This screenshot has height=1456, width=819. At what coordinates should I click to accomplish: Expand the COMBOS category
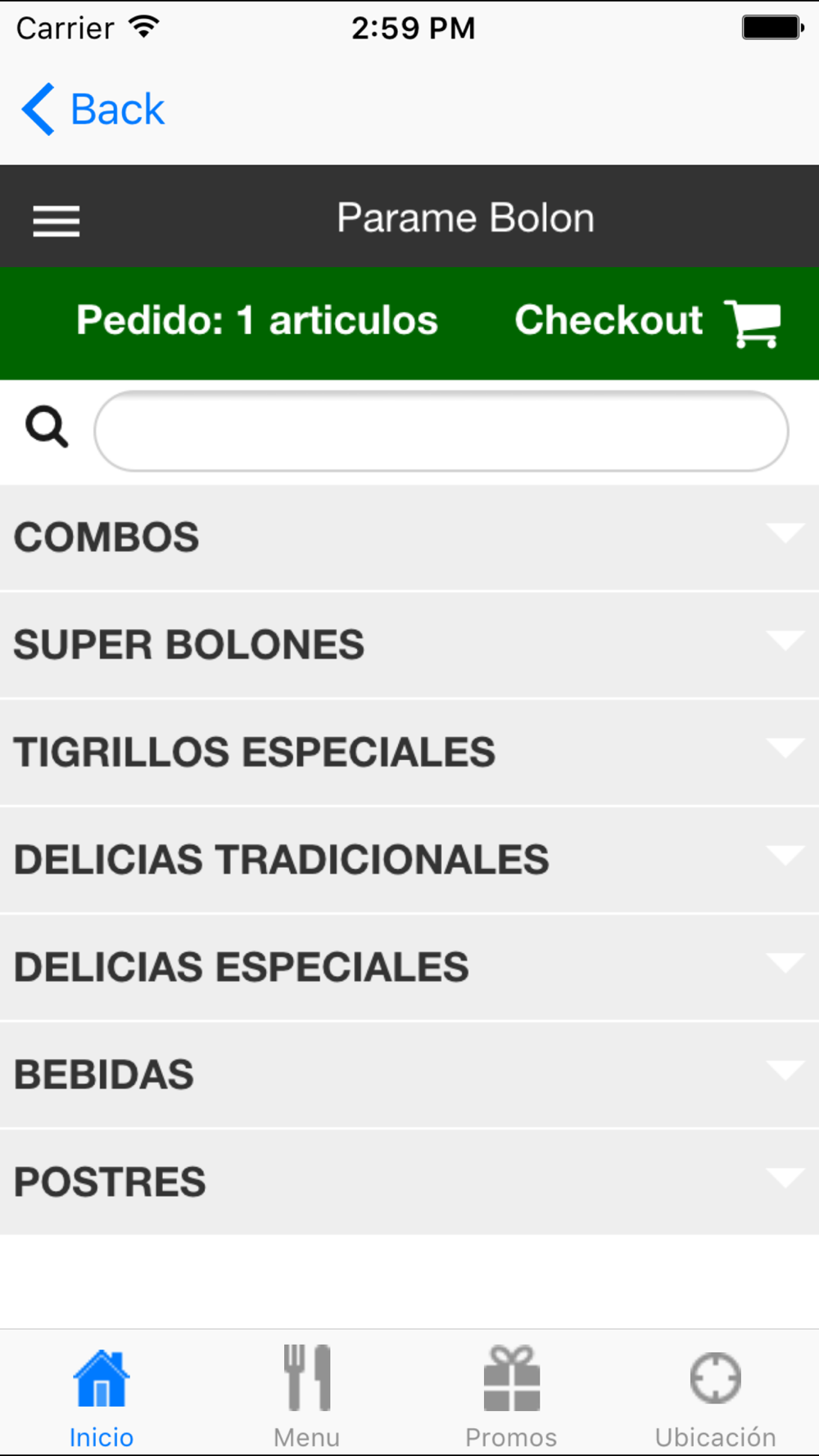[409, 538]
